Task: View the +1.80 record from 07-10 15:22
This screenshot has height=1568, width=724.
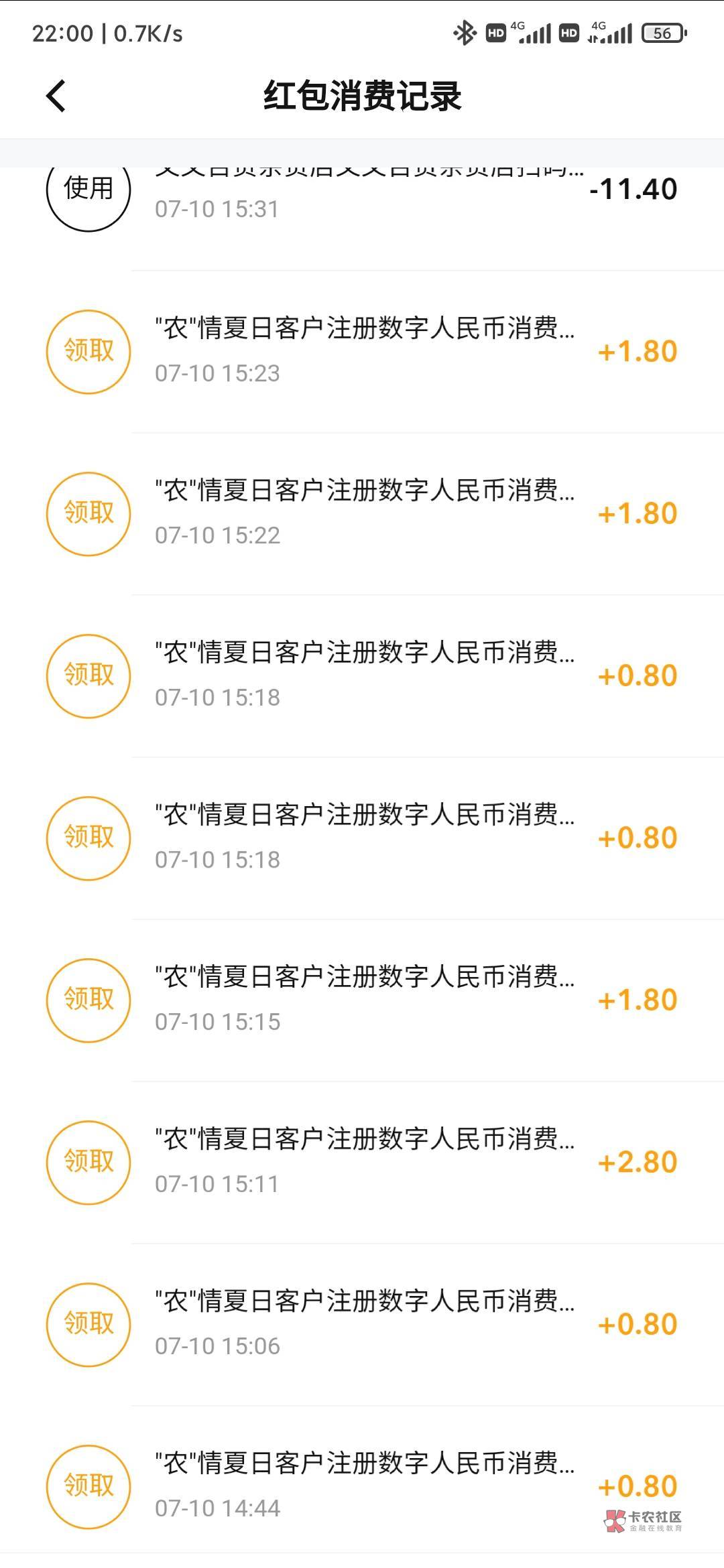Action: click(x=362, y=513)
